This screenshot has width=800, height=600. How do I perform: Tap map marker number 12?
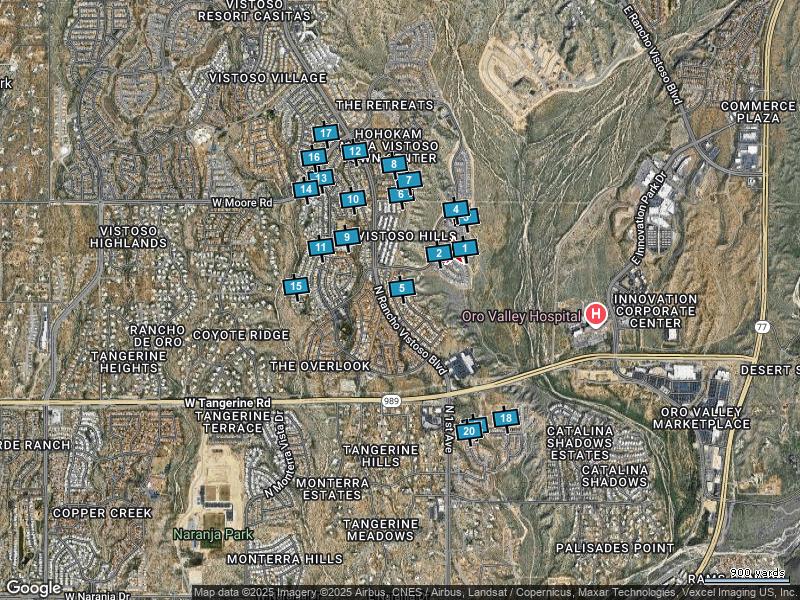pos(355,151)
